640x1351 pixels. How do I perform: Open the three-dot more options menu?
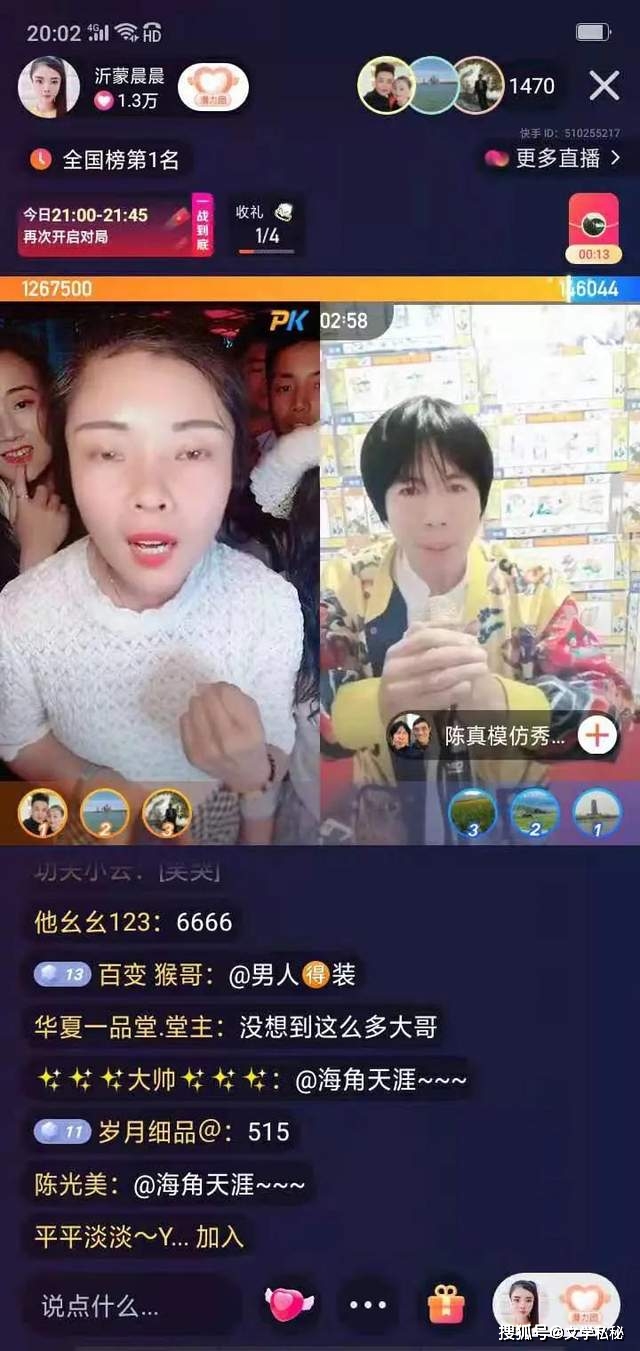[367, 1305]
